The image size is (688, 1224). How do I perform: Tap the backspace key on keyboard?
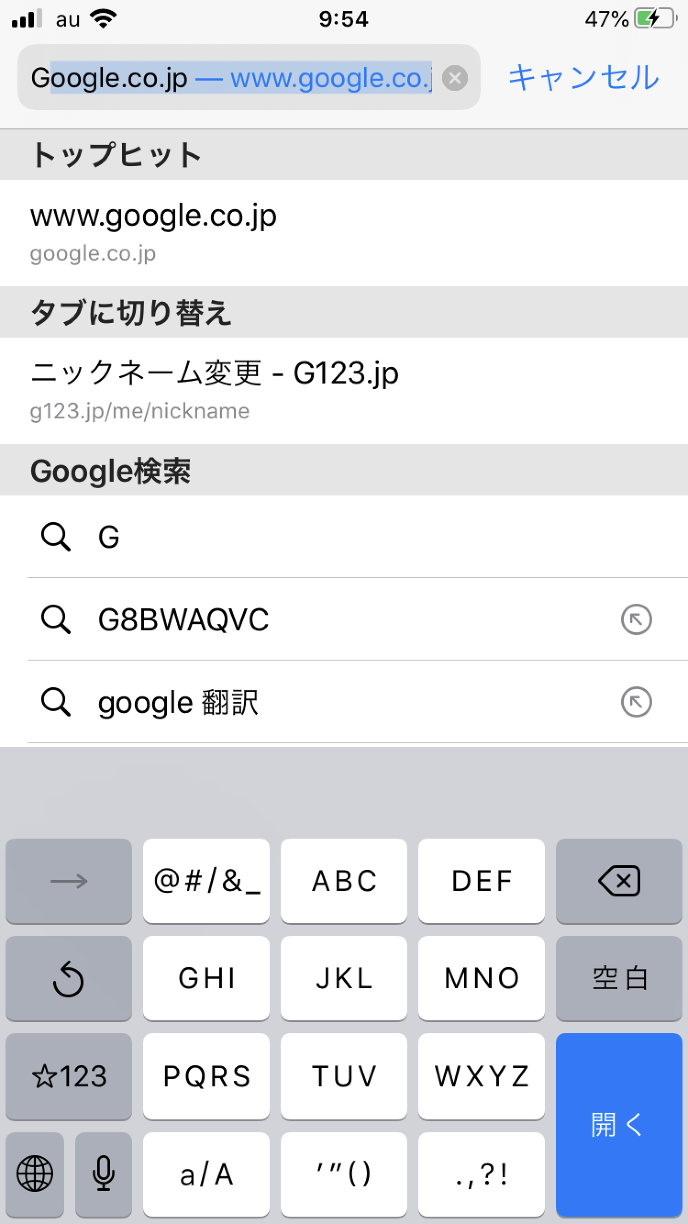click(x=619, y=881)
